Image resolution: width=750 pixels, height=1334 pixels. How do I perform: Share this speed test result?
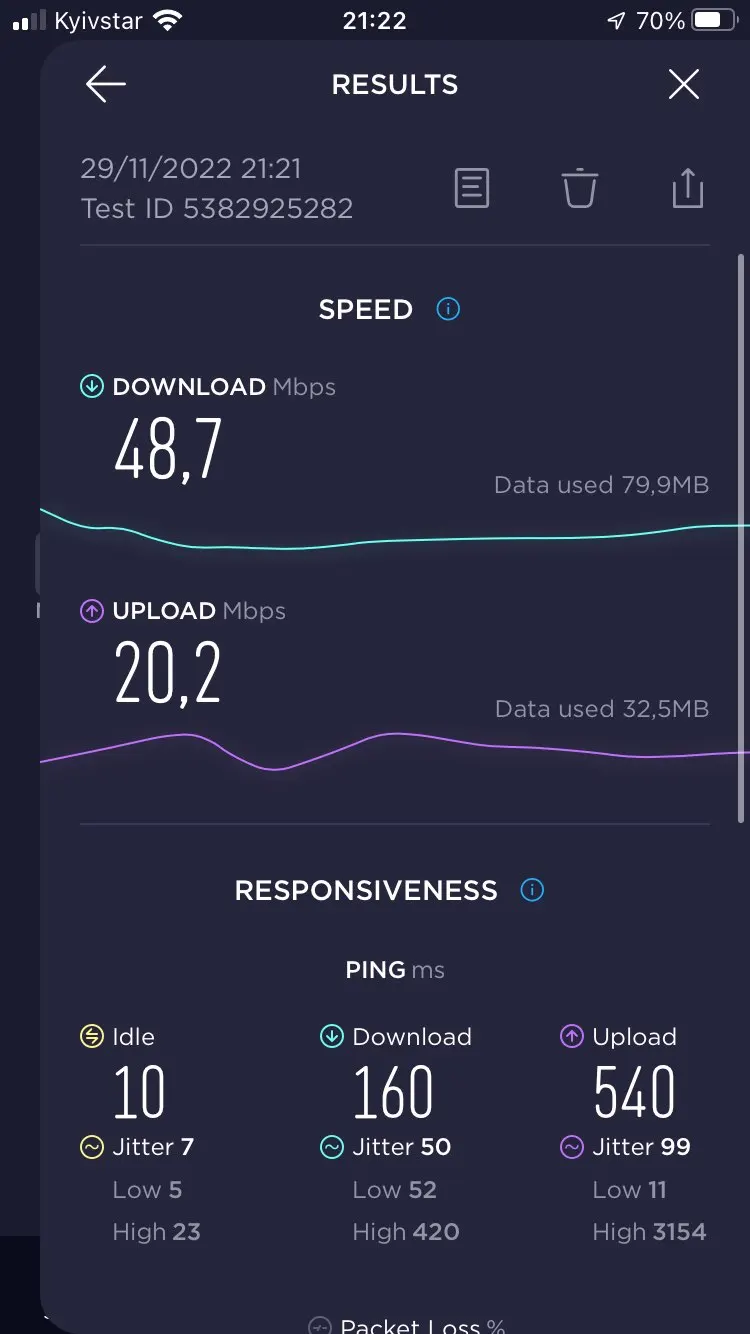pyautogui.click(x=688, y=188)
